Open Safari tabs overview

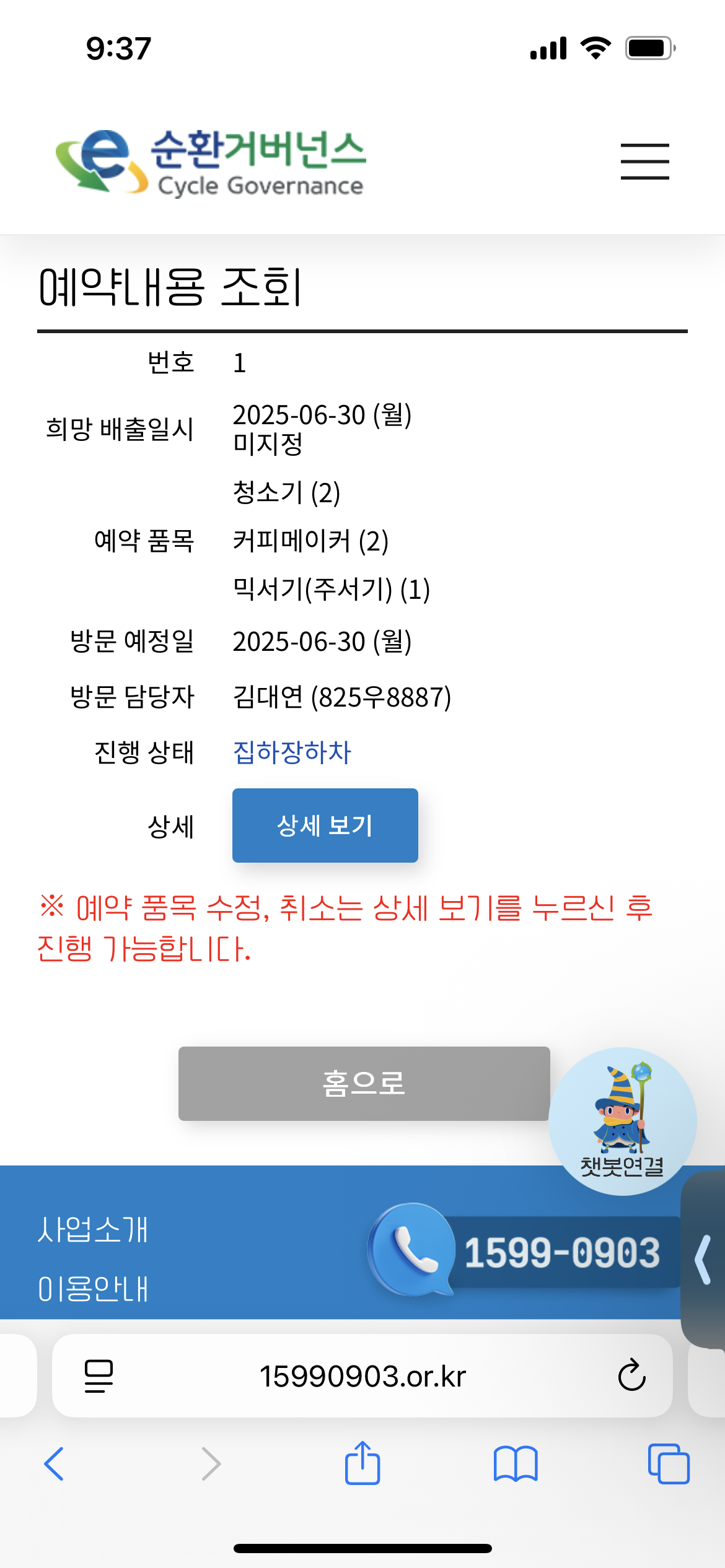pos(668,1464)
